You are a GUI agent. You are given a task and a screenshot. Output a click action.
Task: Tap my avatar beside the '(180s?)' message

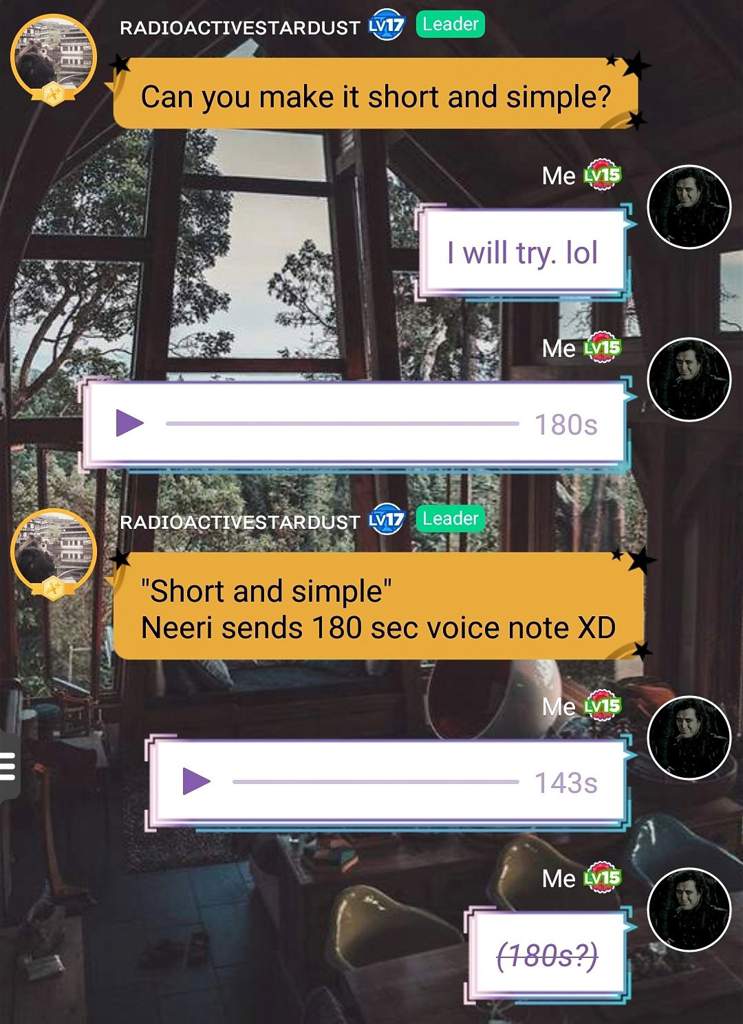[688, 910]
